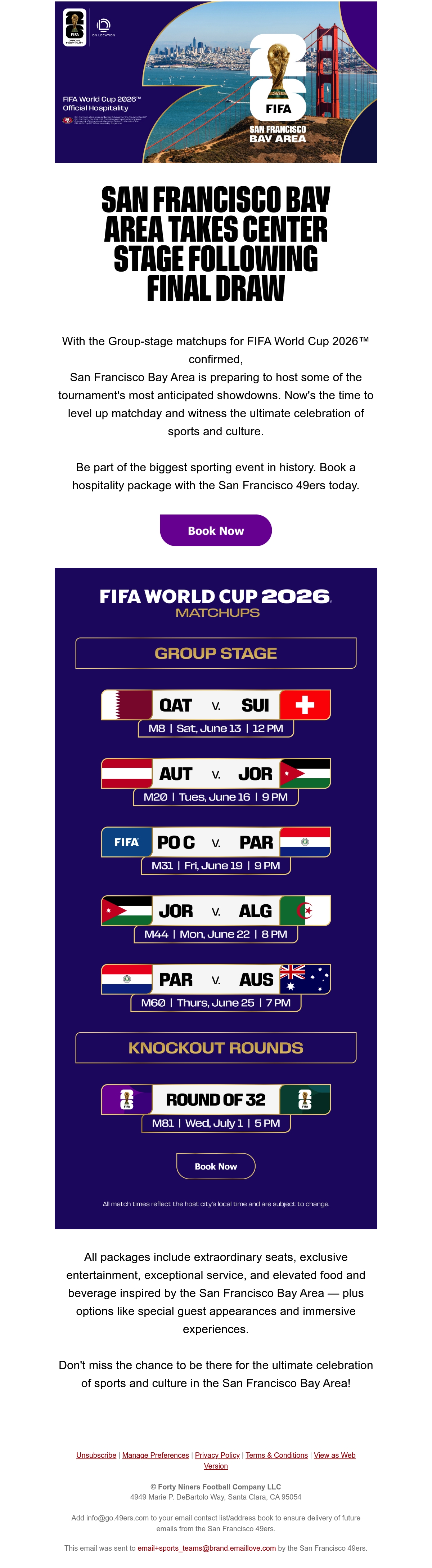Open the San Francisco Bay Area header banner
The image size is (432, 1568).
216,82
